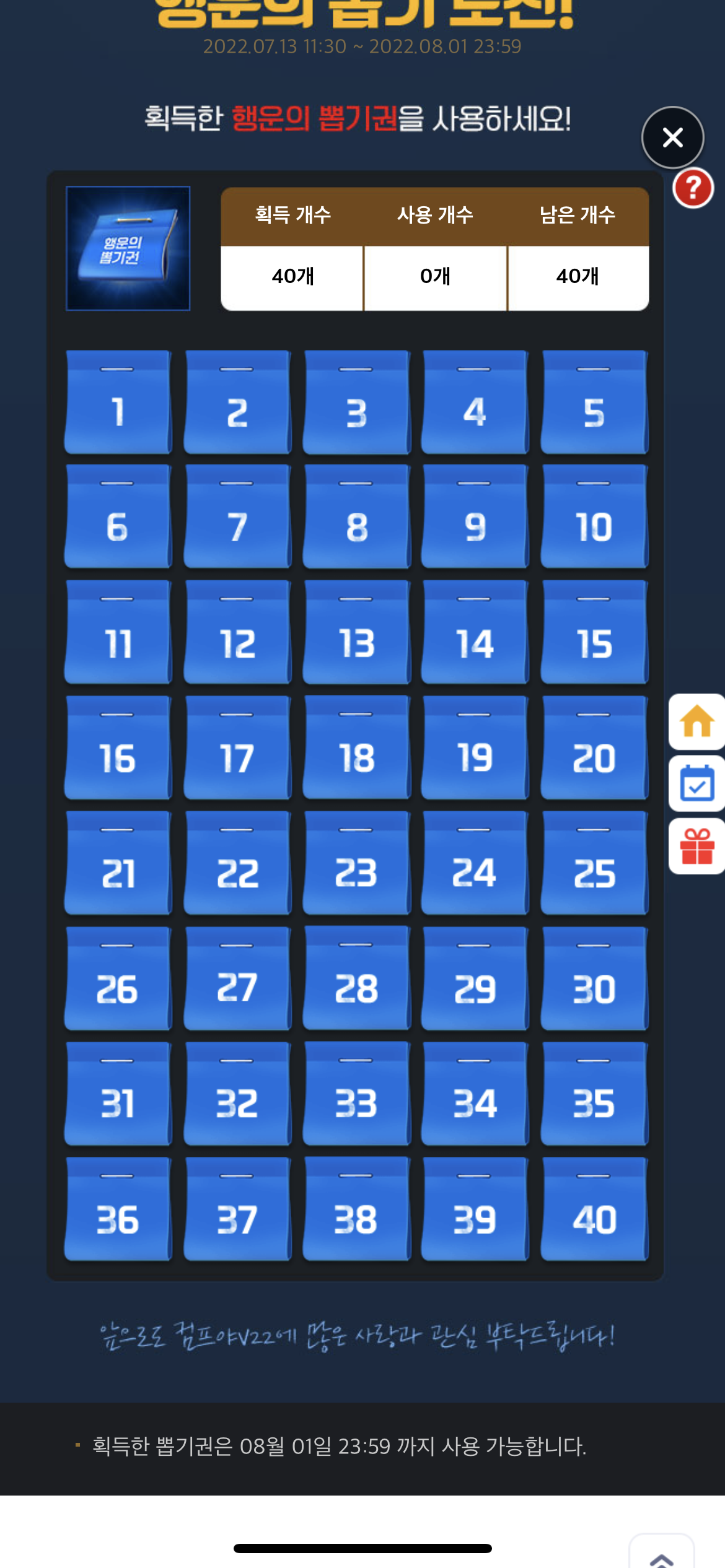The width and height of the screenshot is (725, 1568).
Task: Select draw ticket number 20
Action: click(594, 748)
